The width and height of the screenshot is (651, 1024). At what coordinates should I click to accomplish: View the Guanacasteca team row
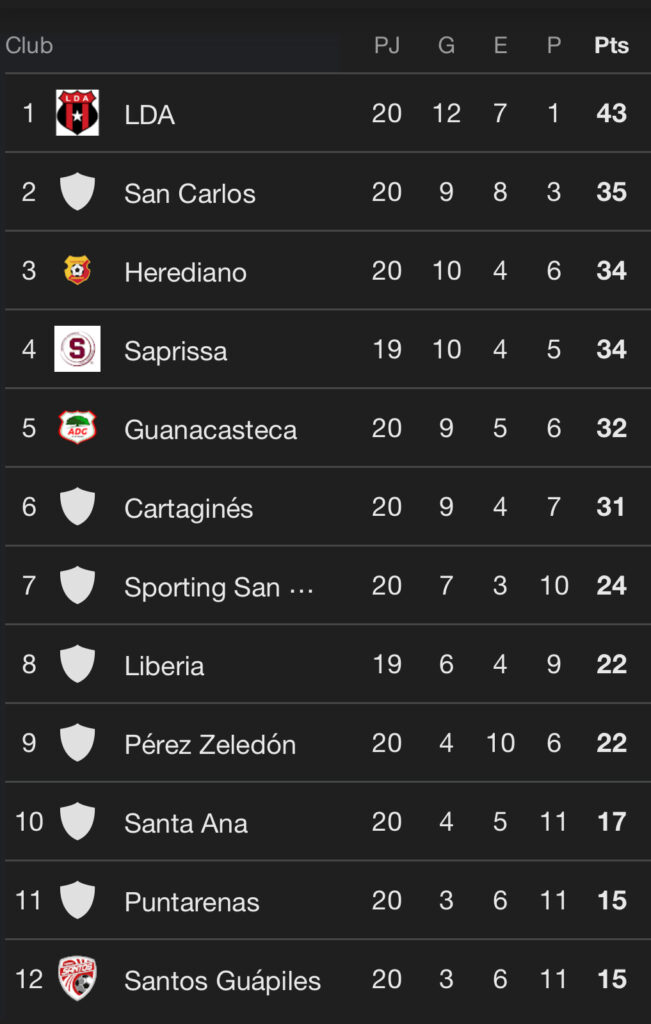point(210,430)
